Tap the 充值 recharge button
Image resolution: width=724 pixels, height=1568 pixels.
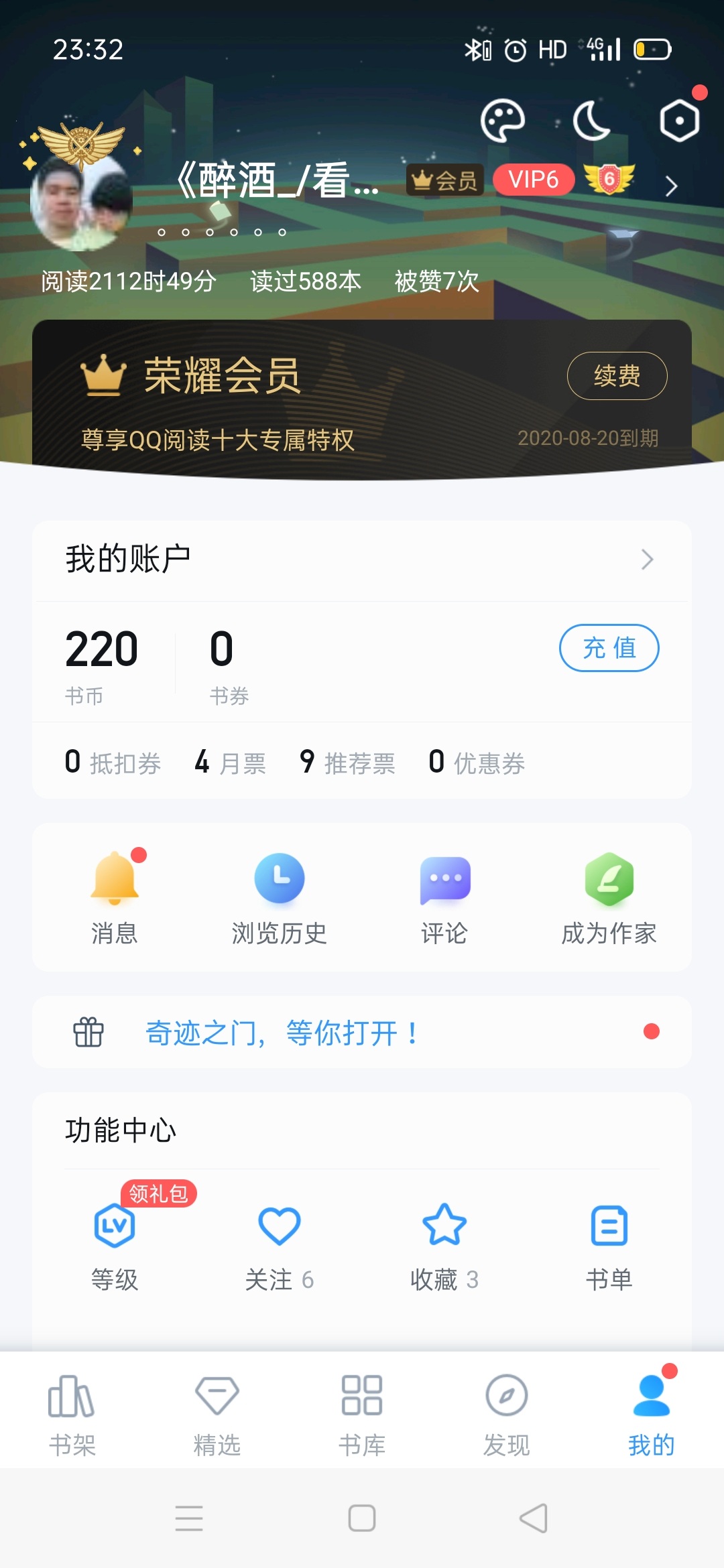[x=609, y=648]
